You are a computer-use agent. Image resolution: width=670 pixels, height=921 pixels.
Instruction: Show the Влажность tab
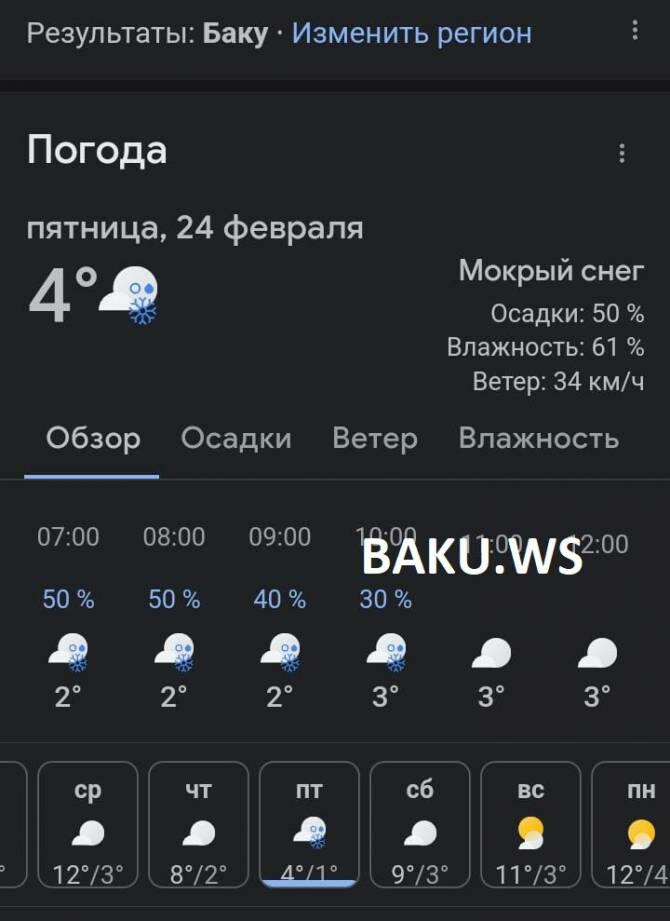[538, 438]
